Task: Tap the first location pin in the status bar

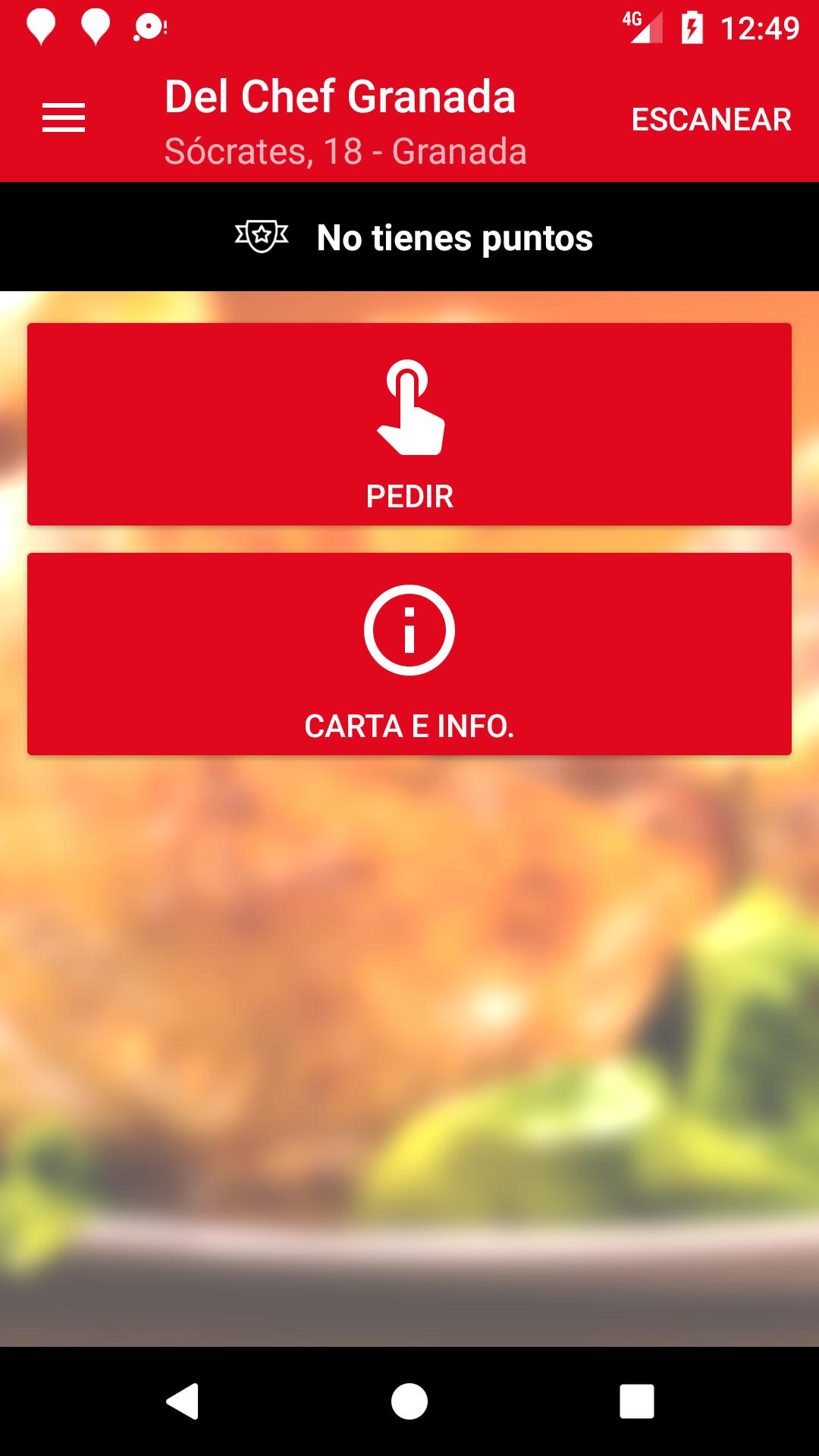Action: coord(41,25)
